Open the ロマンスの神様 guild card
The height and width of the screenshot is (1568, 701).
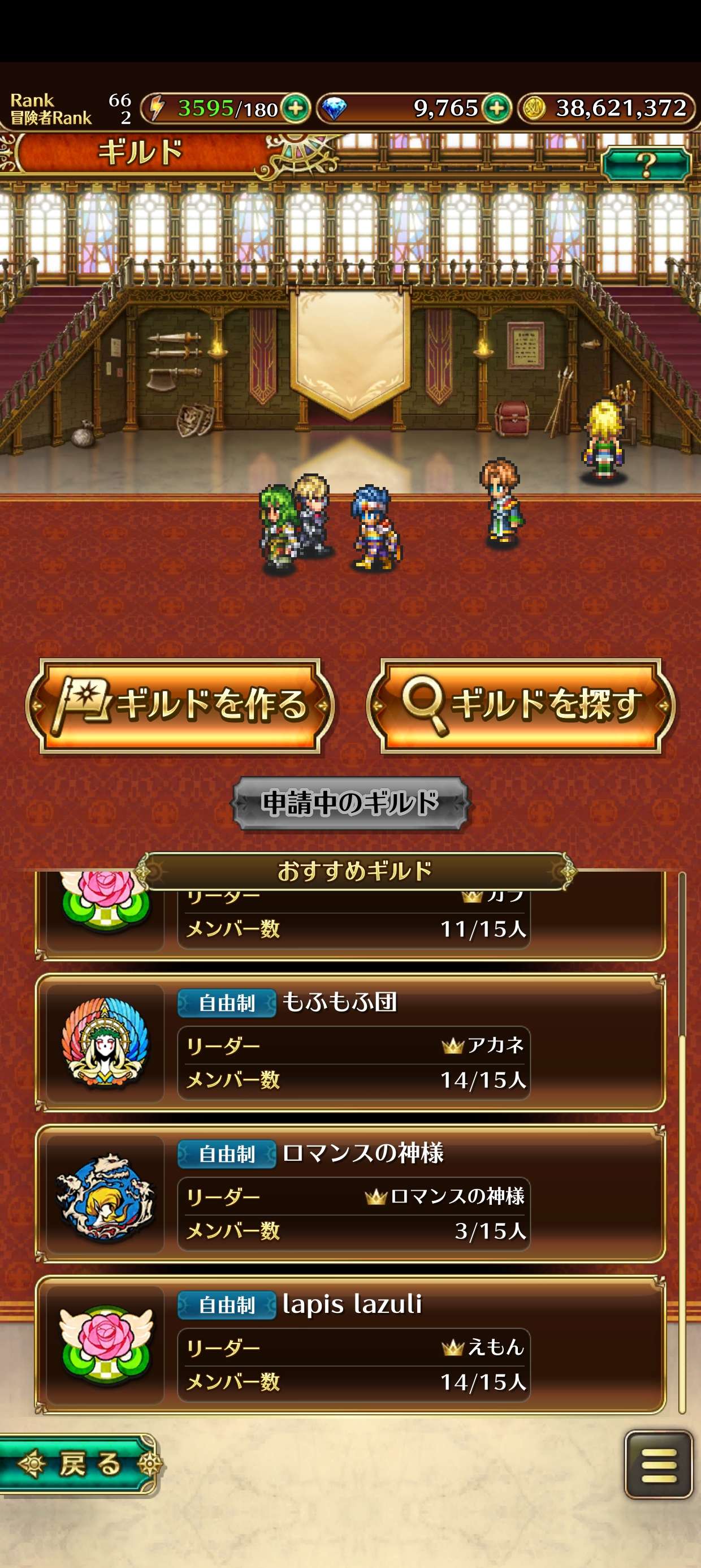click(350, 1194)
